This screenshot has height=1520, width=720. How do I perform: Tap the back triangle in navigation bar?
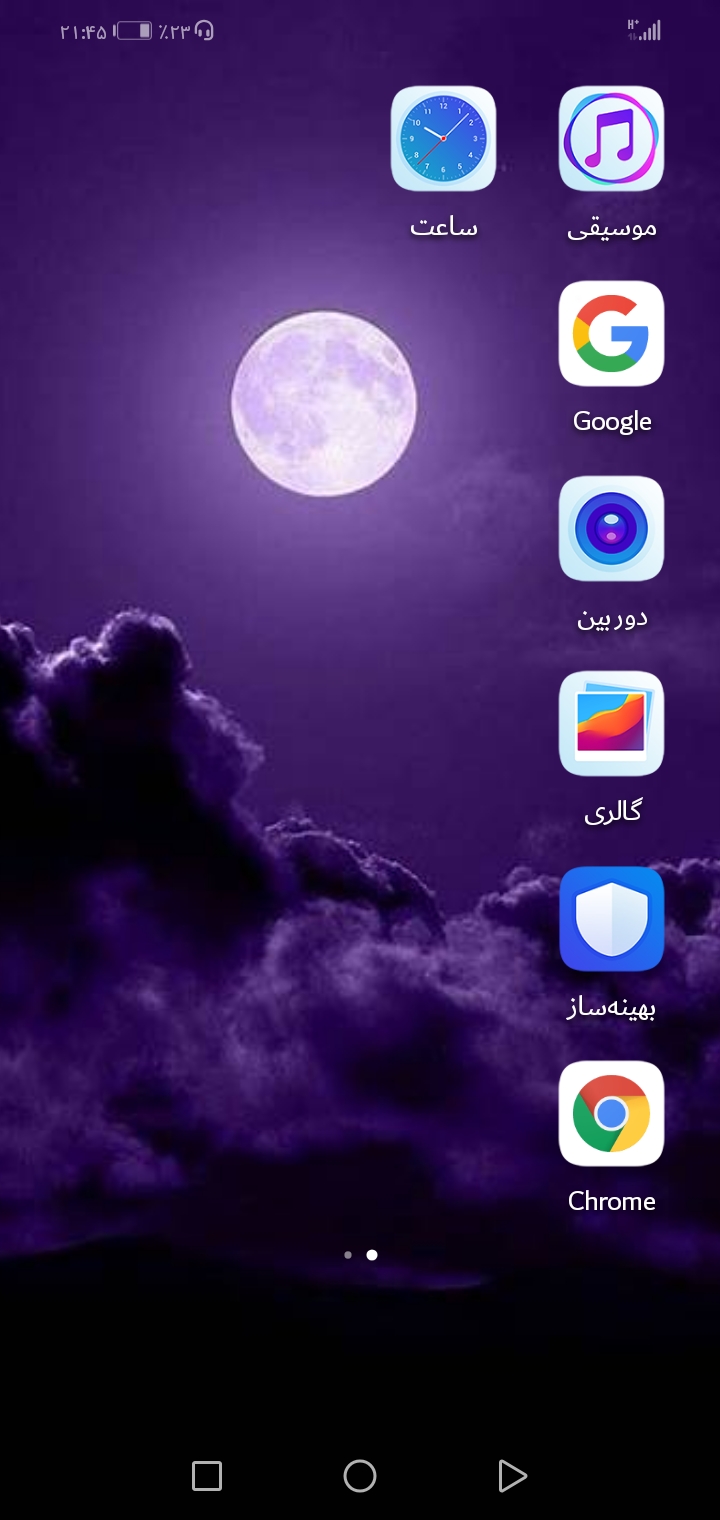coord(512,1476)
